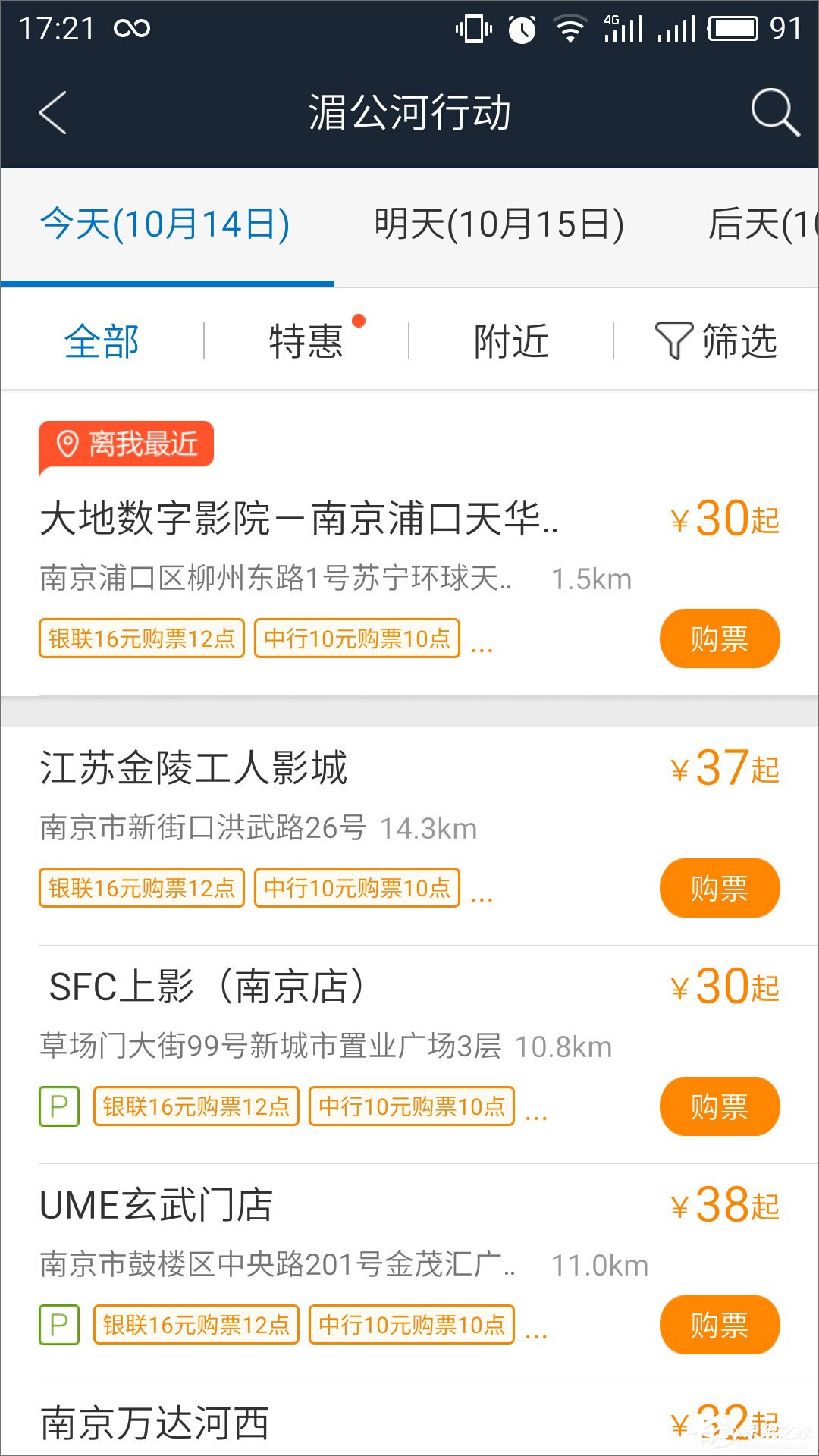Hit 购票 for UME玄武门店
819x1456 pixels.
tap(719, 1325)
